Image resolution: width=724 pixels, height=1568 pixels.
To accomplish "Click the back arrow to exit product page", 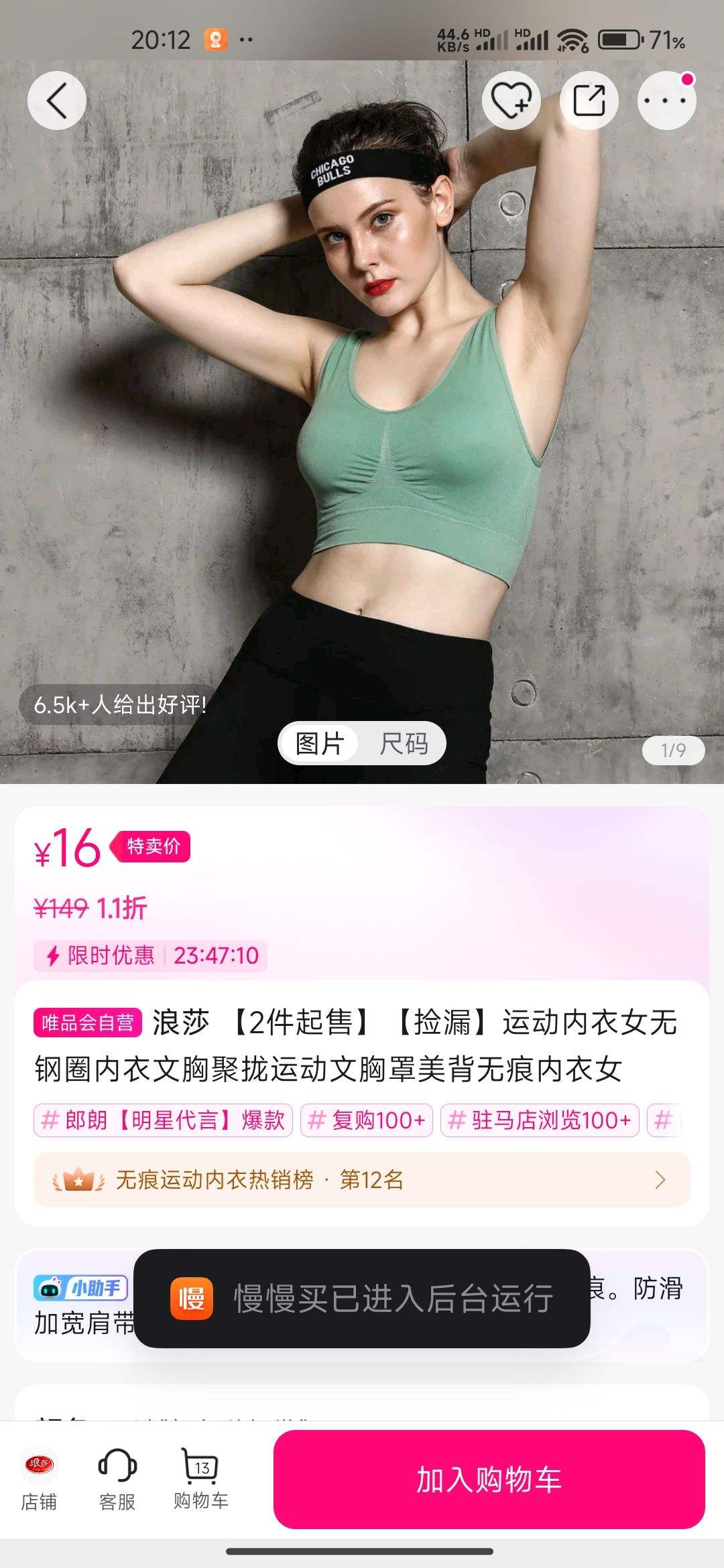I will coord(56,99).
